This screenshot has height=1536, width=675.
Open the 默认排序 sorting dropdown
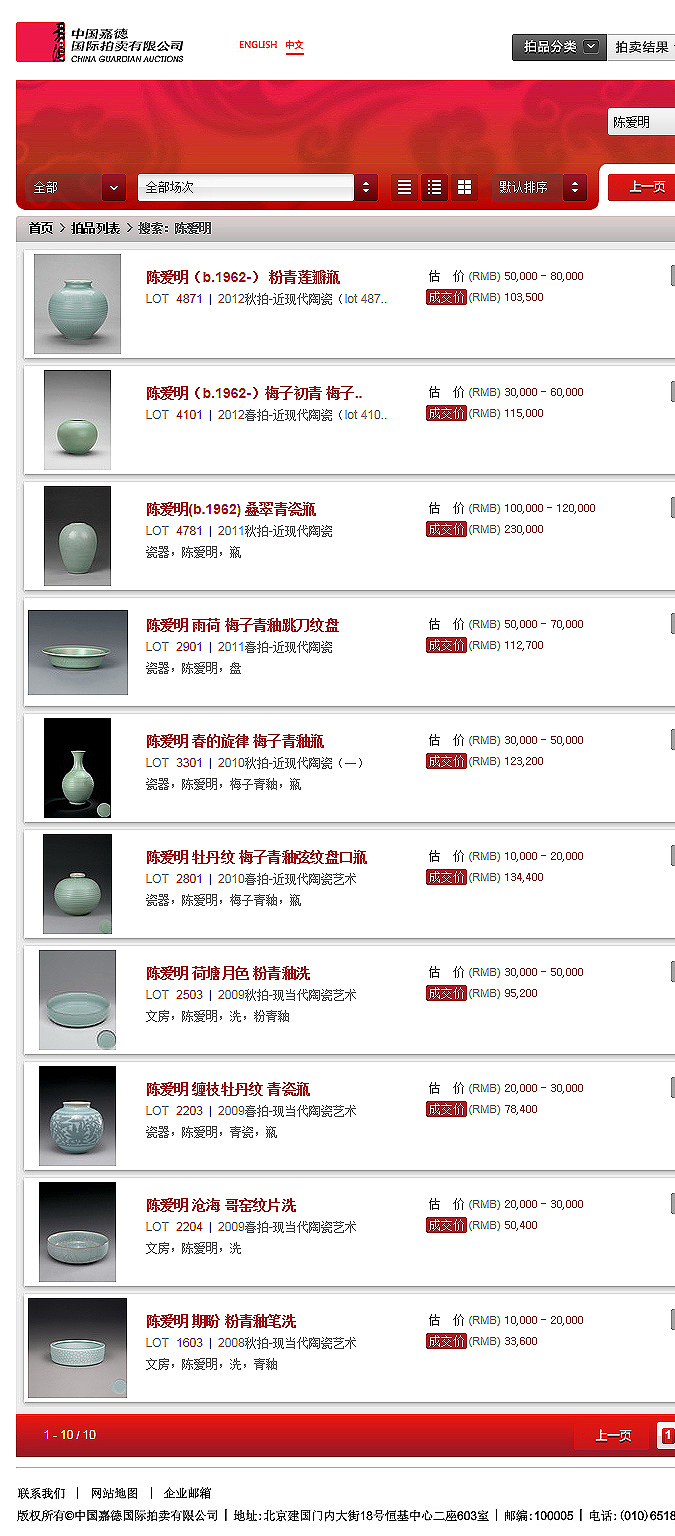click(539, 187)
